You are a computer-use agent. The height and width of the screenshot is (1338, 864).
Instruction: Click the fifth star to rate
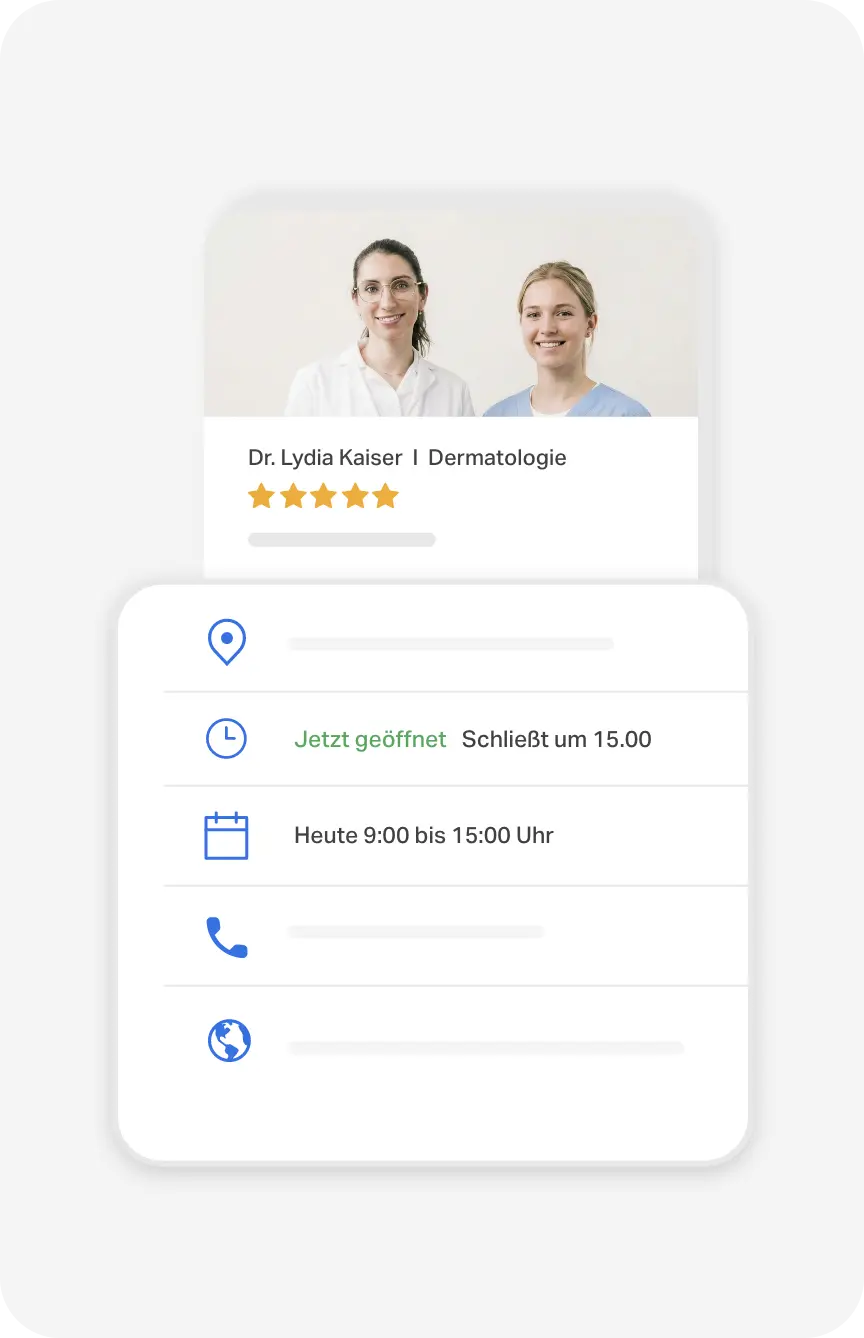(386, 495)
